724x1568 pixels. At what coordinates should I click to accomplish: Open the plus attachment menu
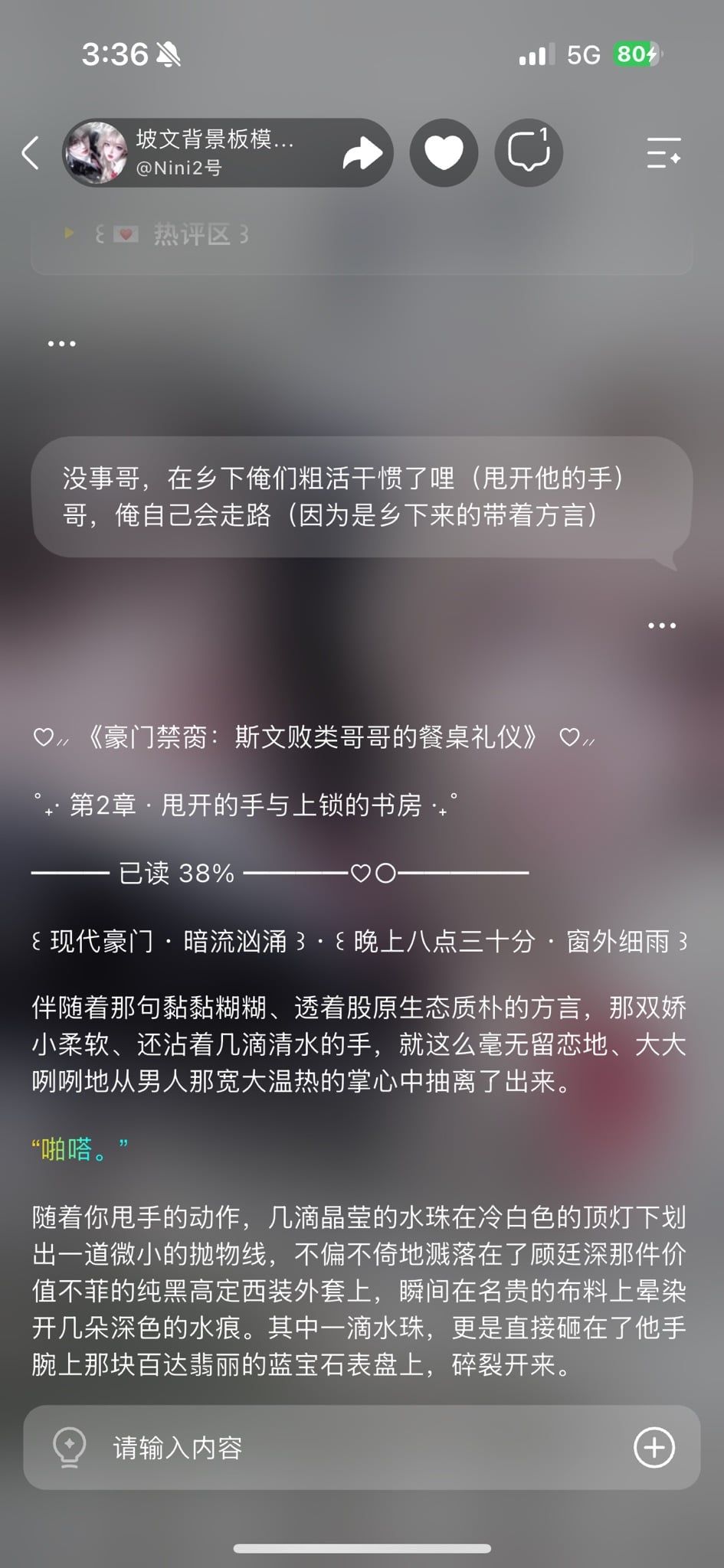(654, 1447)
